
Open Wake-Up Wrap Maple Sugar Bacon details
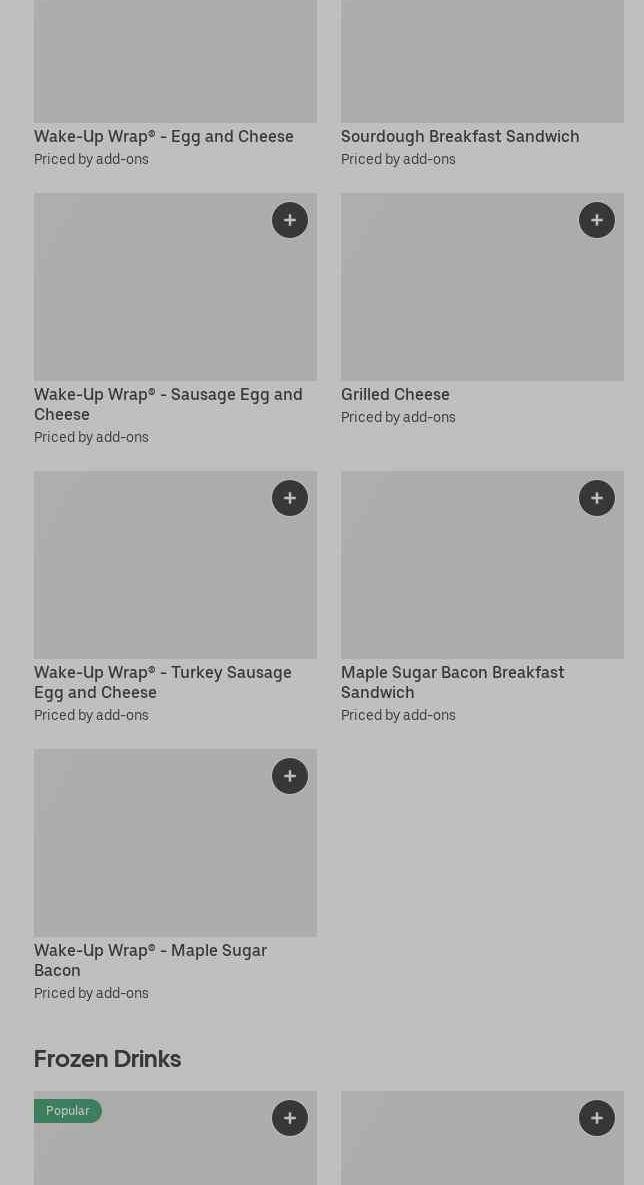150,959
